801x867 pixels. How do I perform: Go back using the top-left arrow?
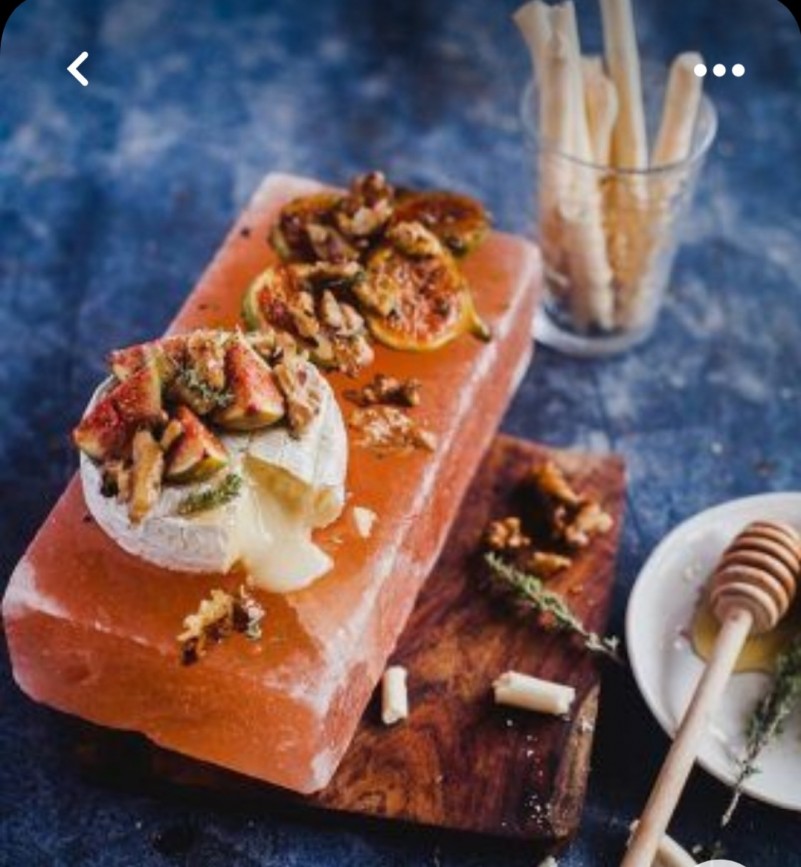[78, 69]
